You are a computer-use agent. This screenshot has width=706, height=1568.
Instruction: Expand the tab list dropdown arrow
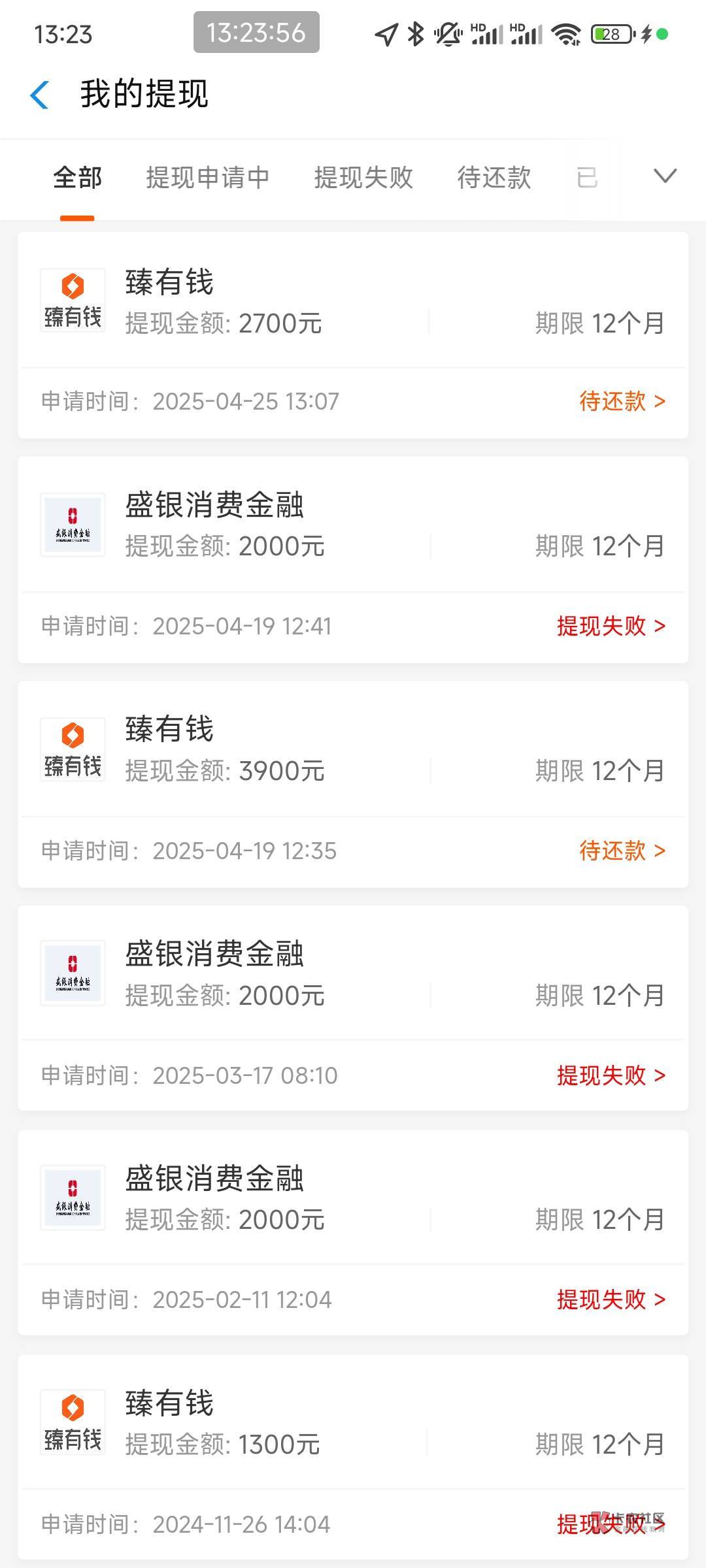665,176
